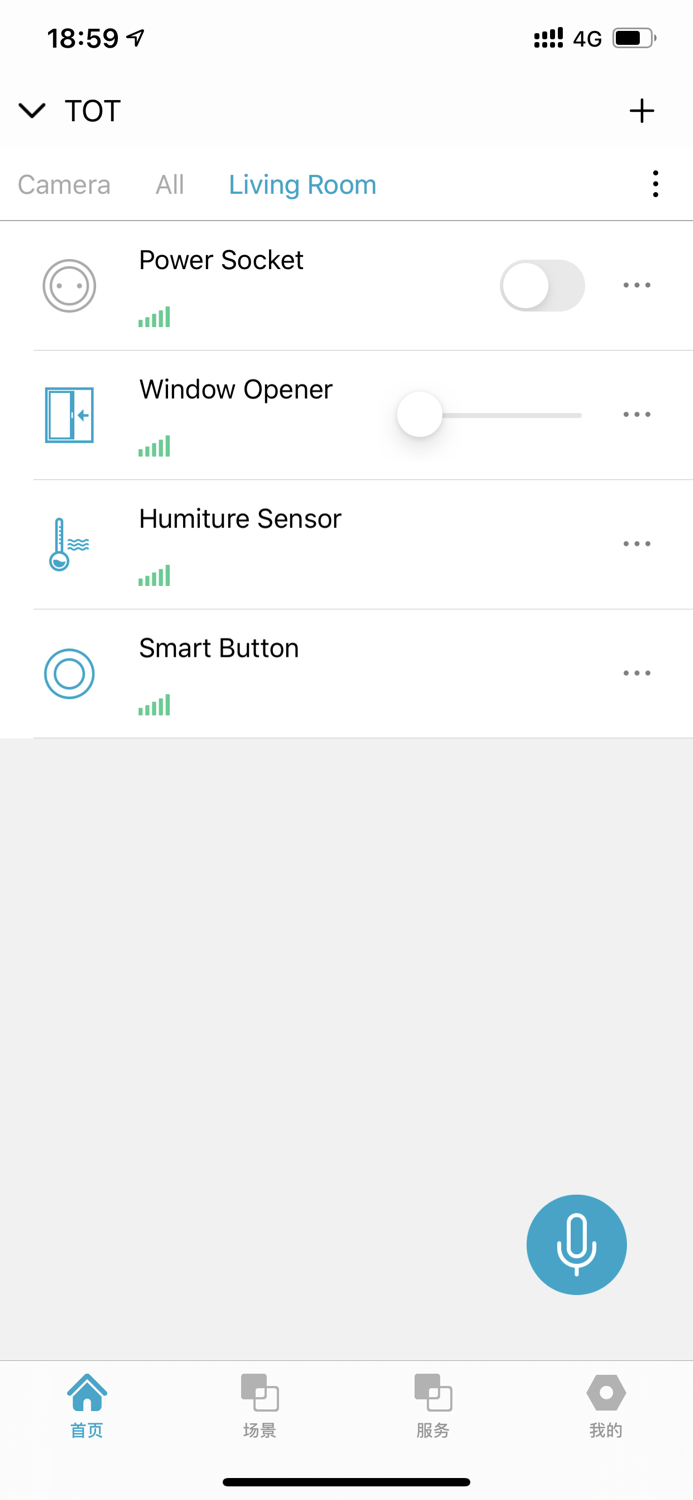Screen dimensions: 693x1500
Task: Toggle the Power Socket switch on
Action: pos(542,286)
